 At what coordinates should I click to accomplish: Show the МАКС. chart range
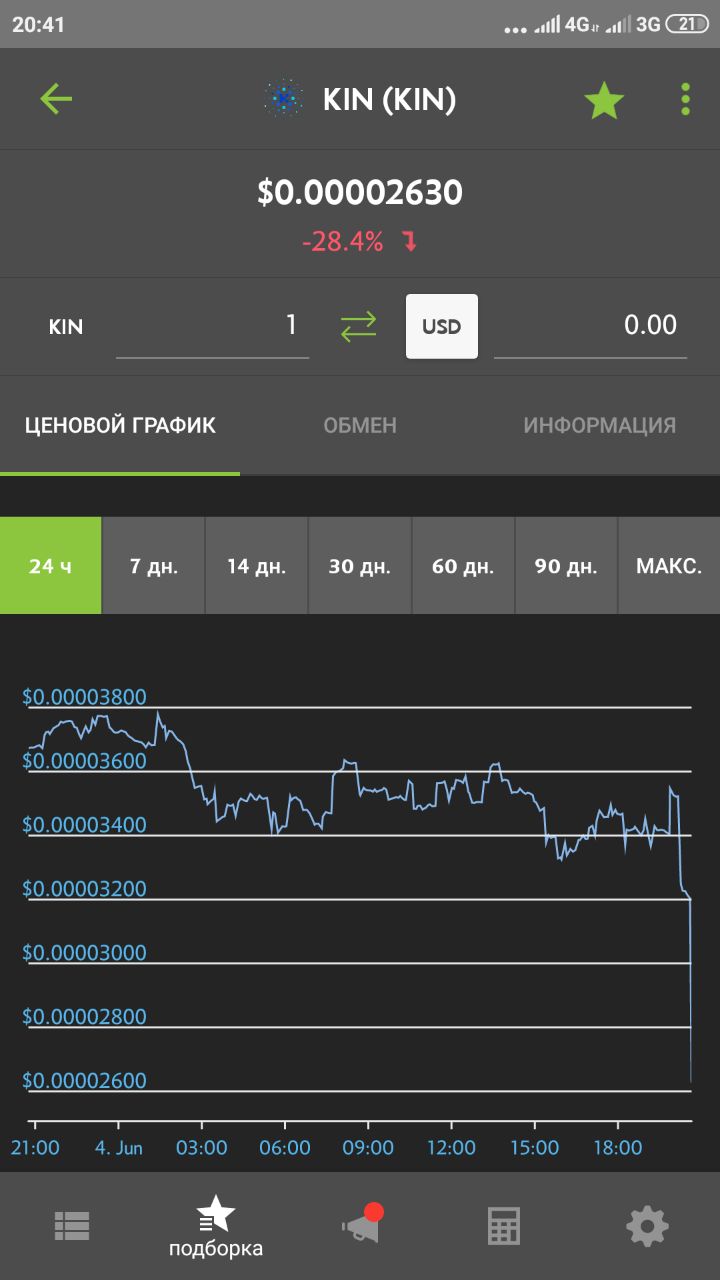click(669, 566)
